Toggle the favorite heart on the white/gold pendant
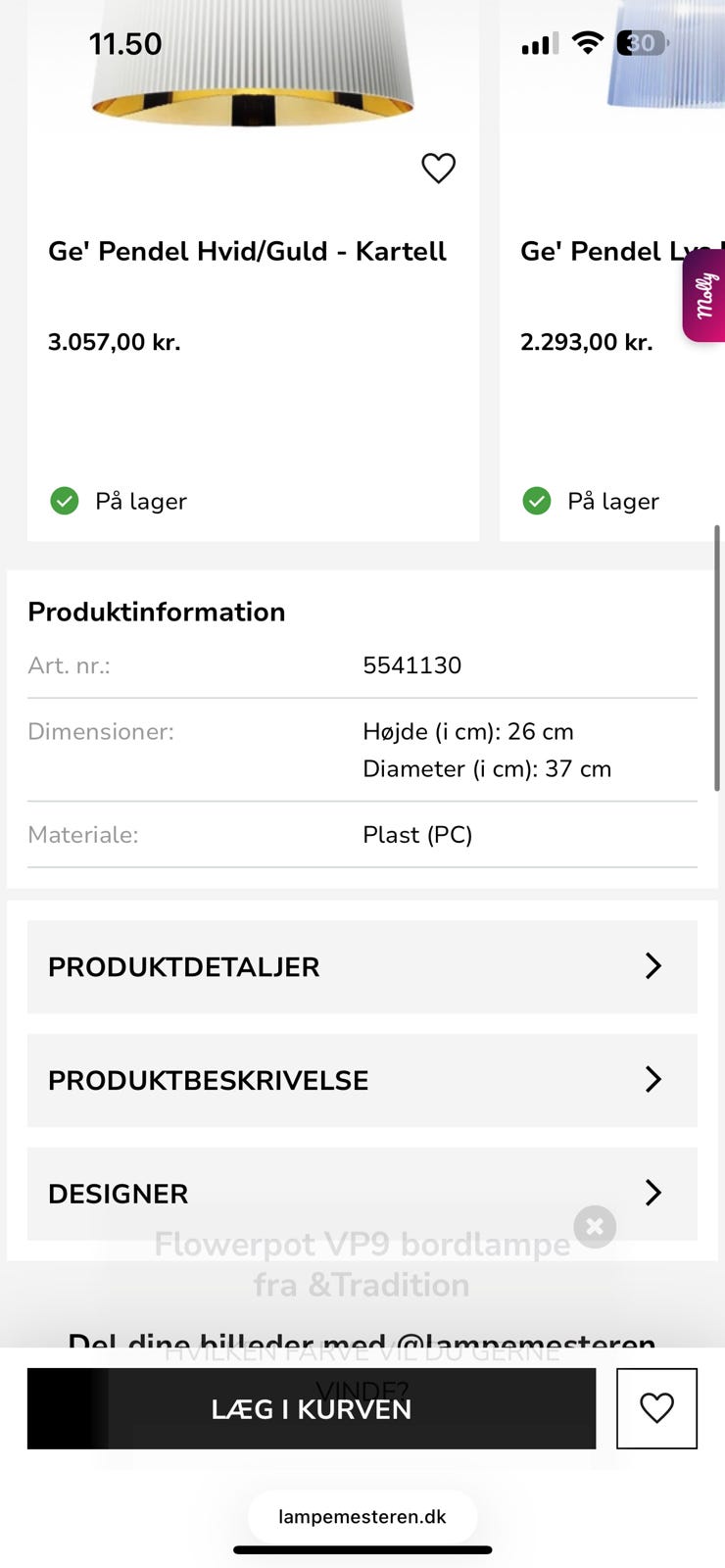The image size is (725, 1568). click(438, 168)
